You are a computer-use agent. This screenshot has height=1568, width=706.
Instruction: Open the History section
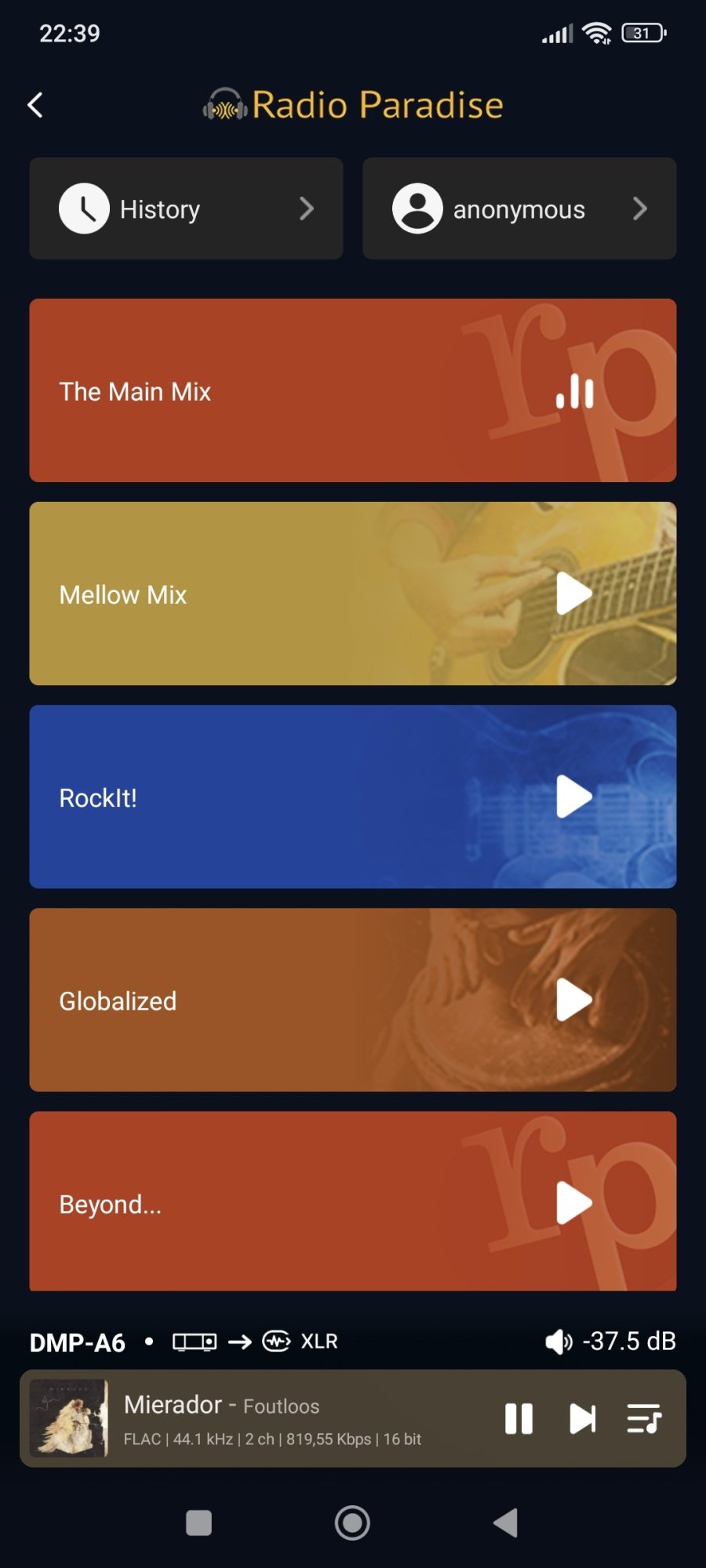(186, 209)
